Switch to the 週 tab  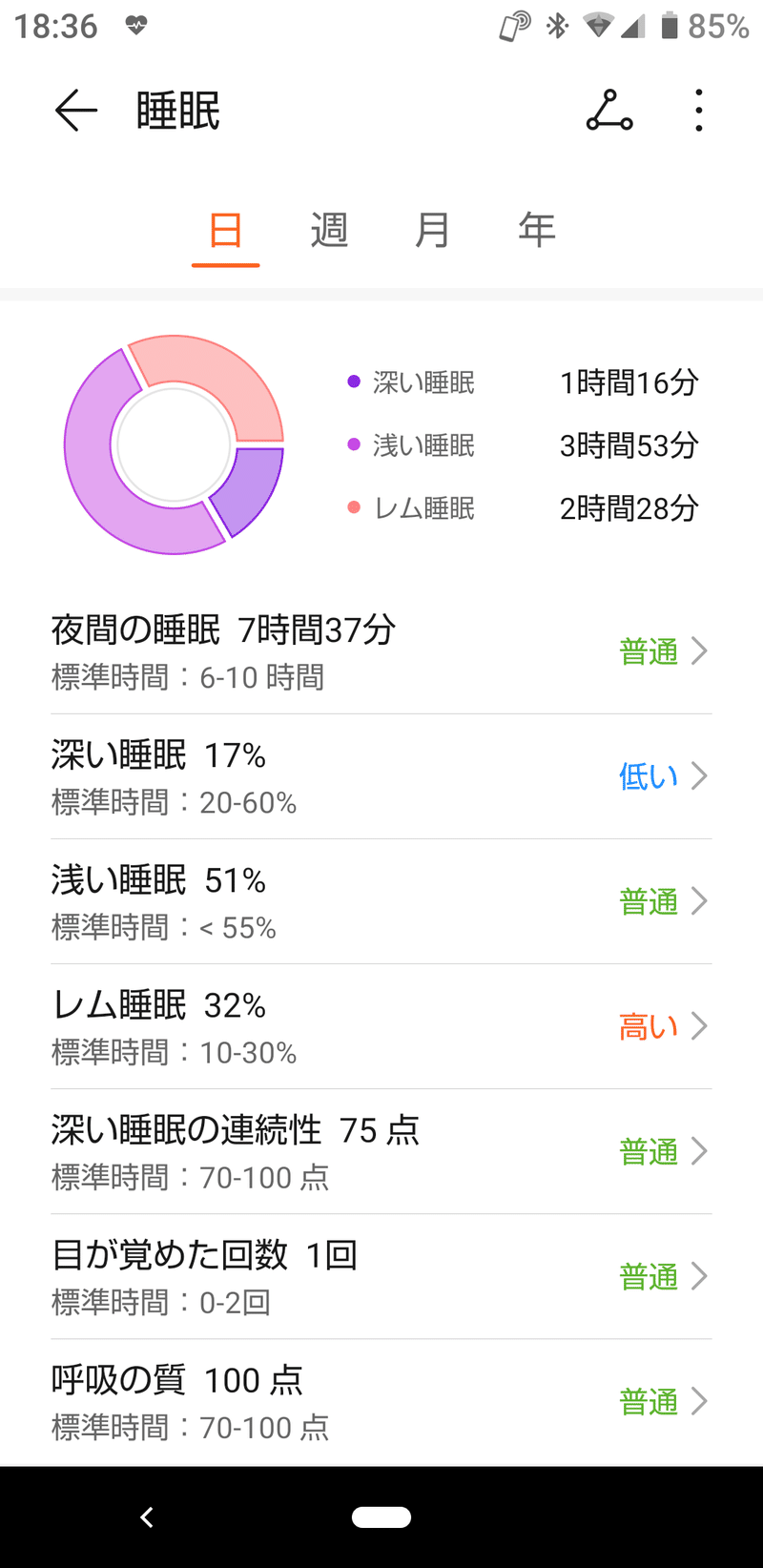tap(329, 231)
